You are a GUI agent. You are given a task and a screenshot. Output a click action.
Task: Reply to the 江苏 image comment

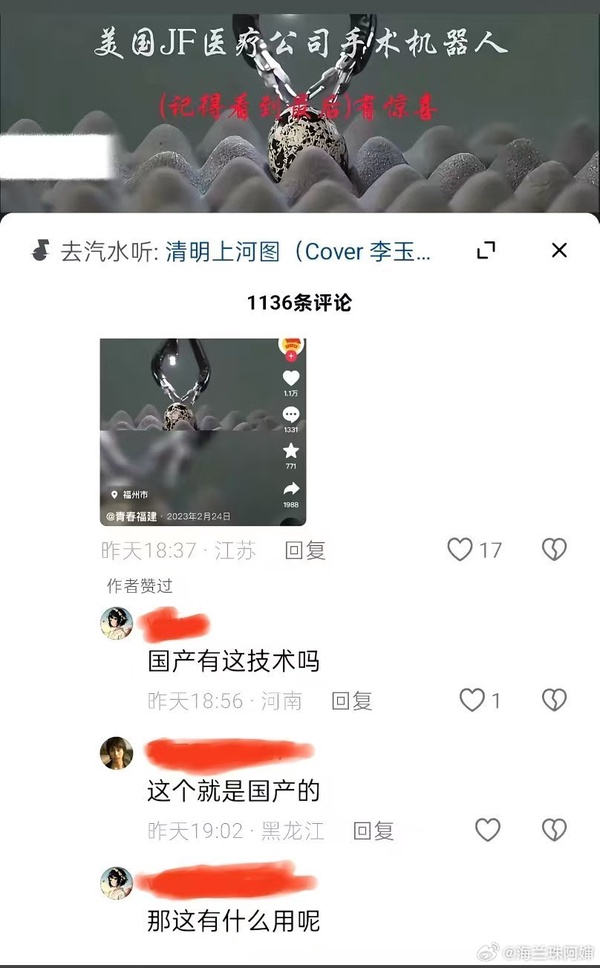(x=305, y=550)
